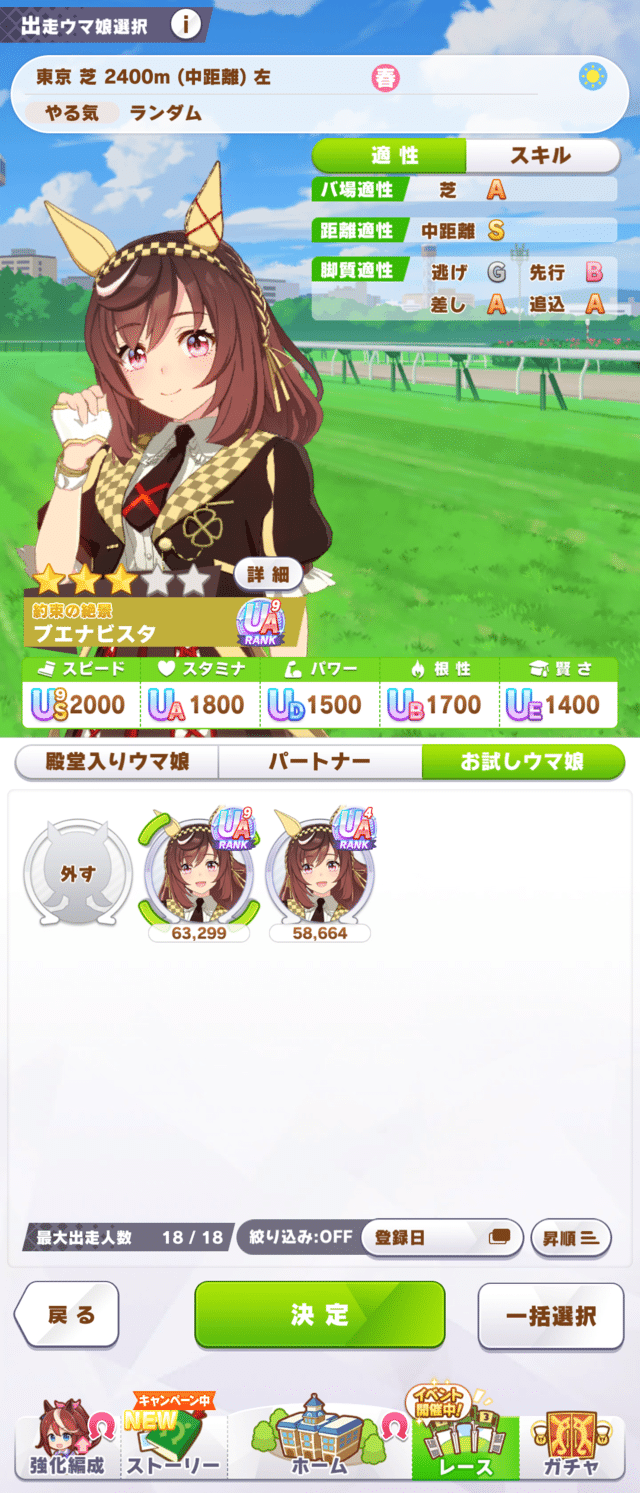Tap 外す to remove selection
The image size is (640, 1493).
[78, 874]
